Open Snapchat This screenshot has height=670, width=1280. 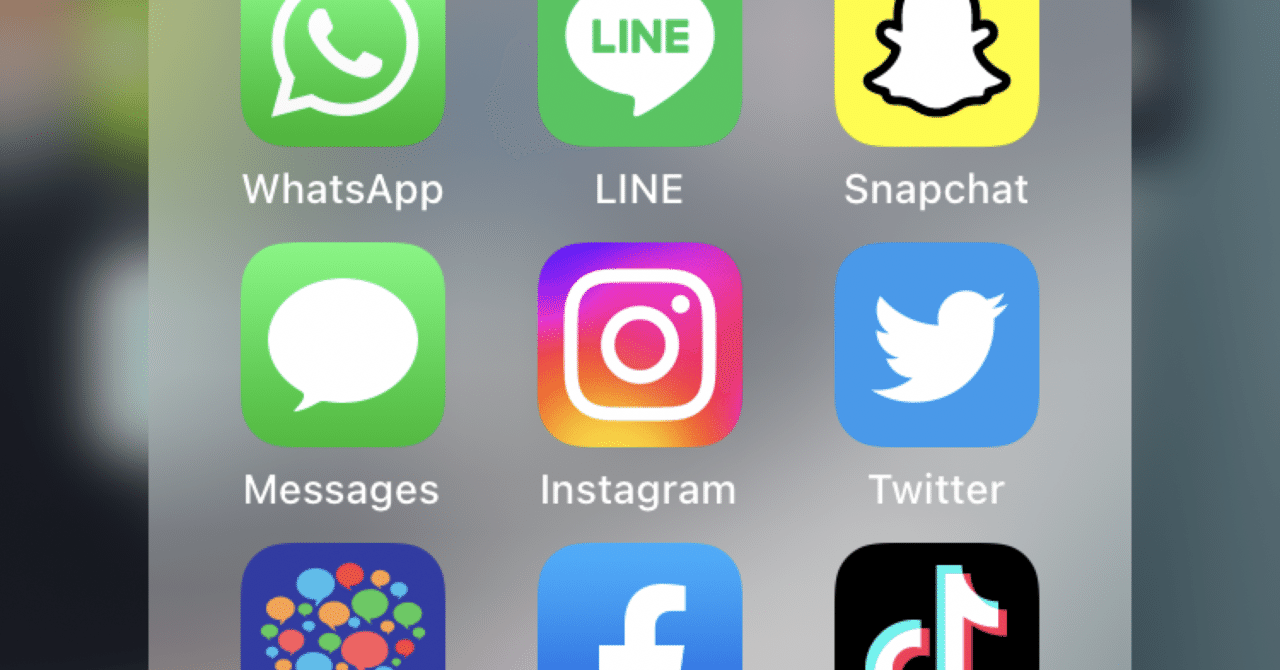click(937, 60)
